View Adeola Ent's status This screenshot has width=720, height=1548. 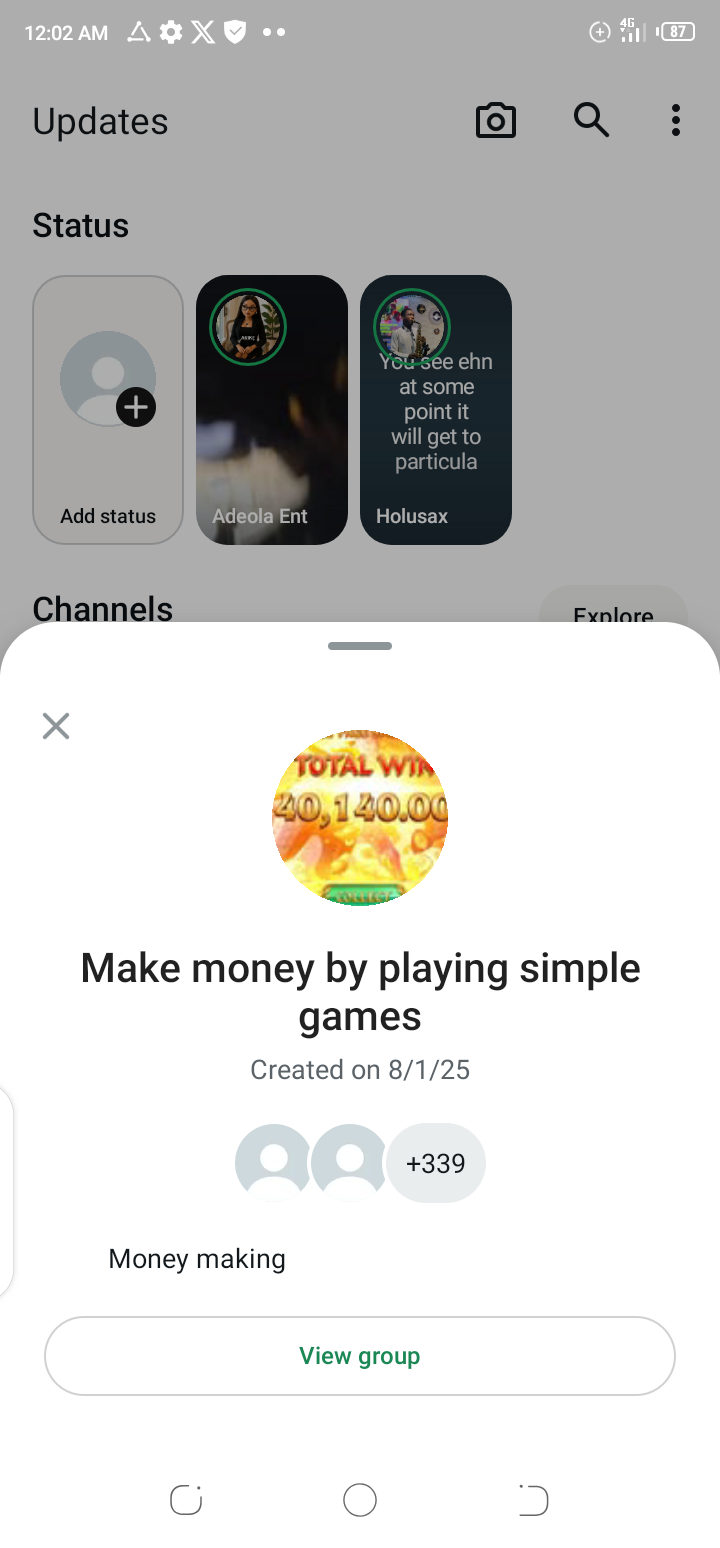coord(272,410)
